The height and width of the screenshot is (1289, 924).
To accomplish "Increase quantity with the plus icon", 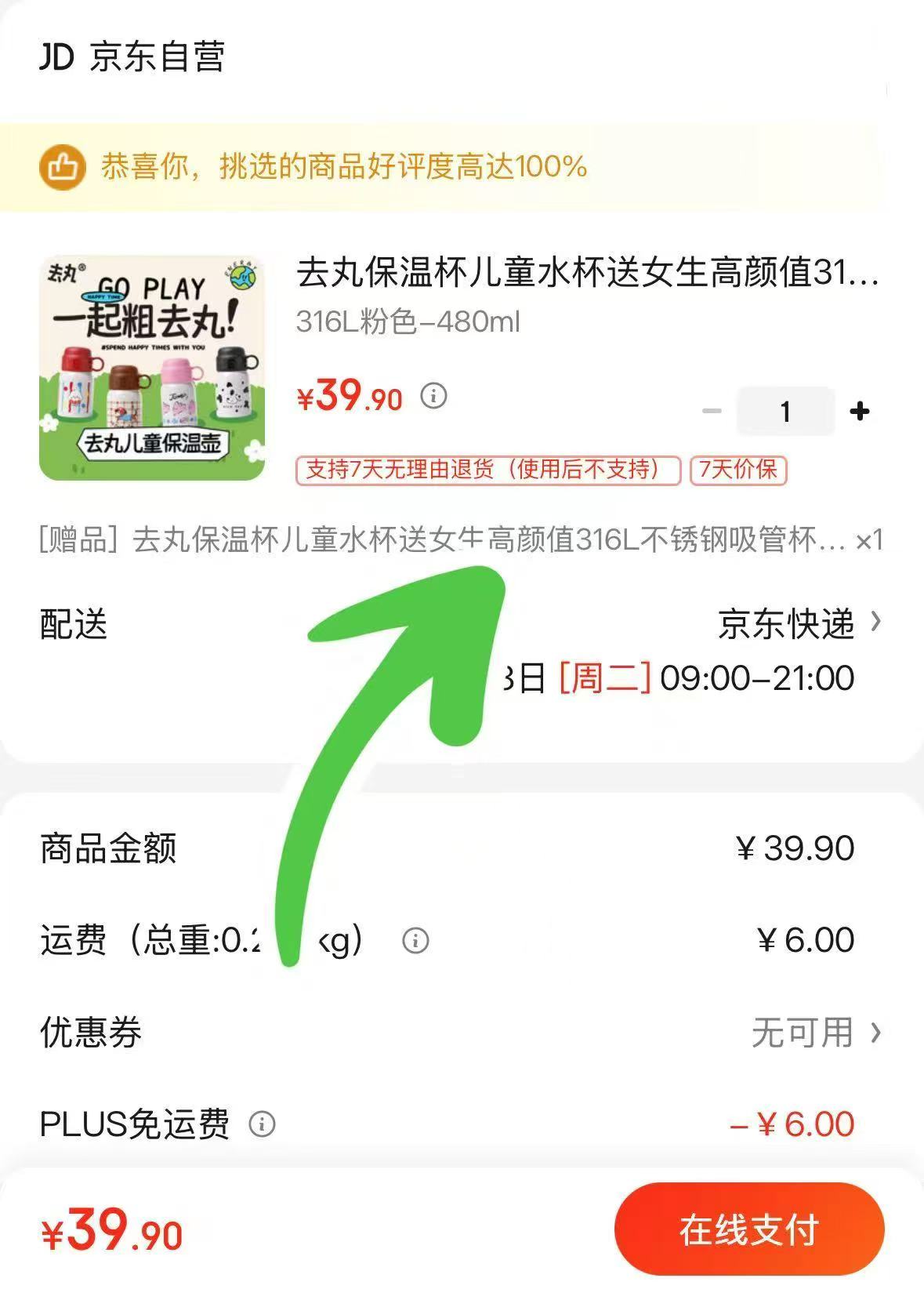I will pyautogui.click(x=860, y=408).
